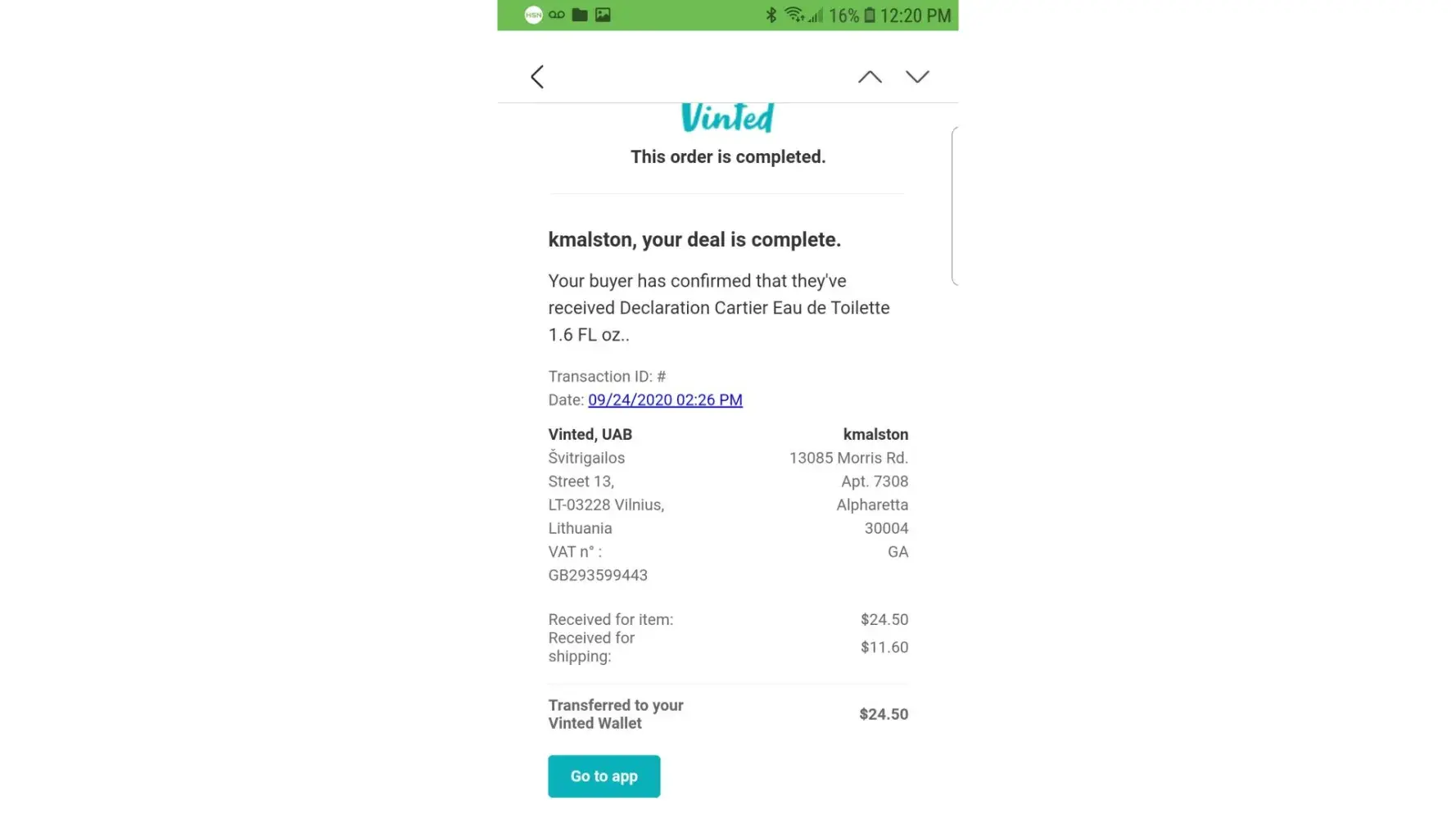
Task: Open the previous email with up arrow
Action: click(870, 77)
